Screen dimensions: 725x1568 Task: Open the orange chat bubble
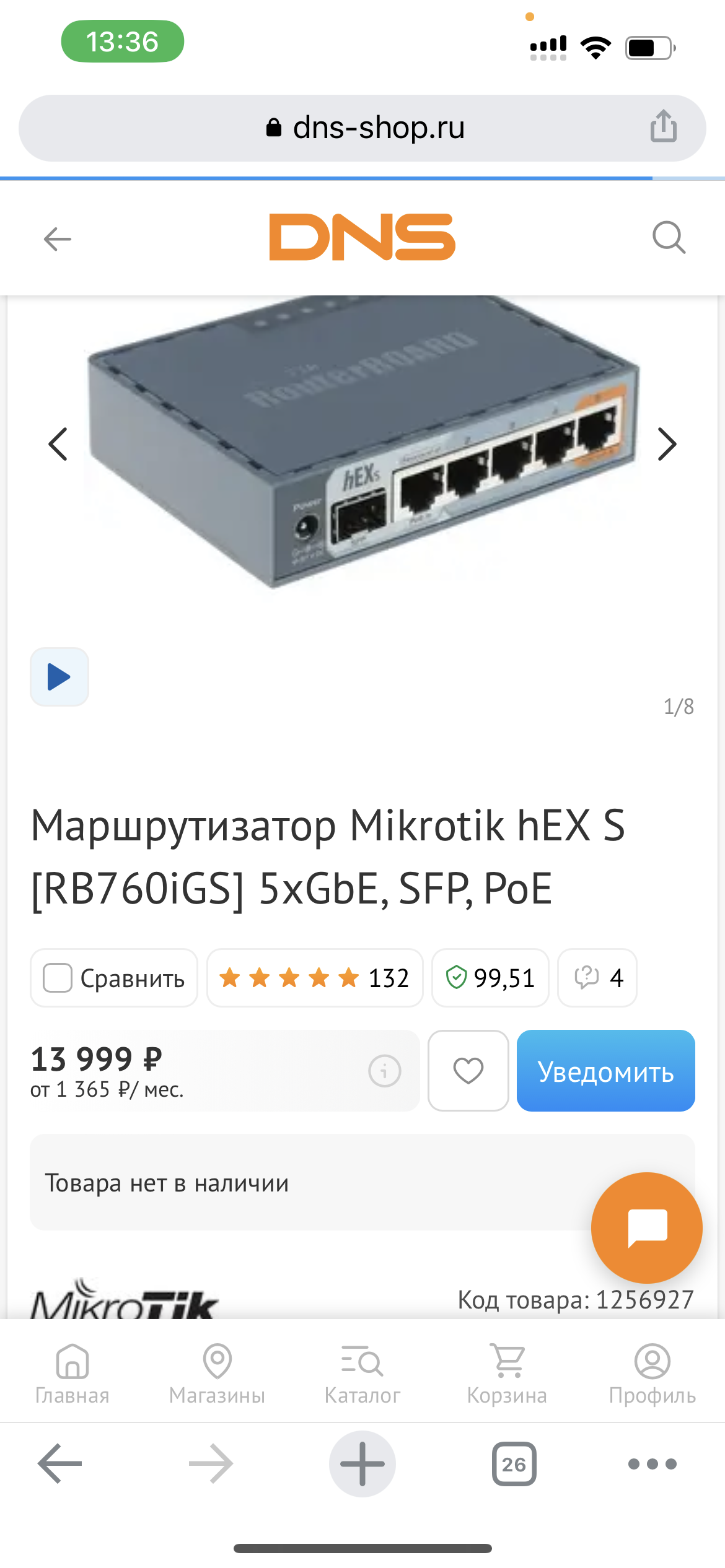pos(647,1227)
